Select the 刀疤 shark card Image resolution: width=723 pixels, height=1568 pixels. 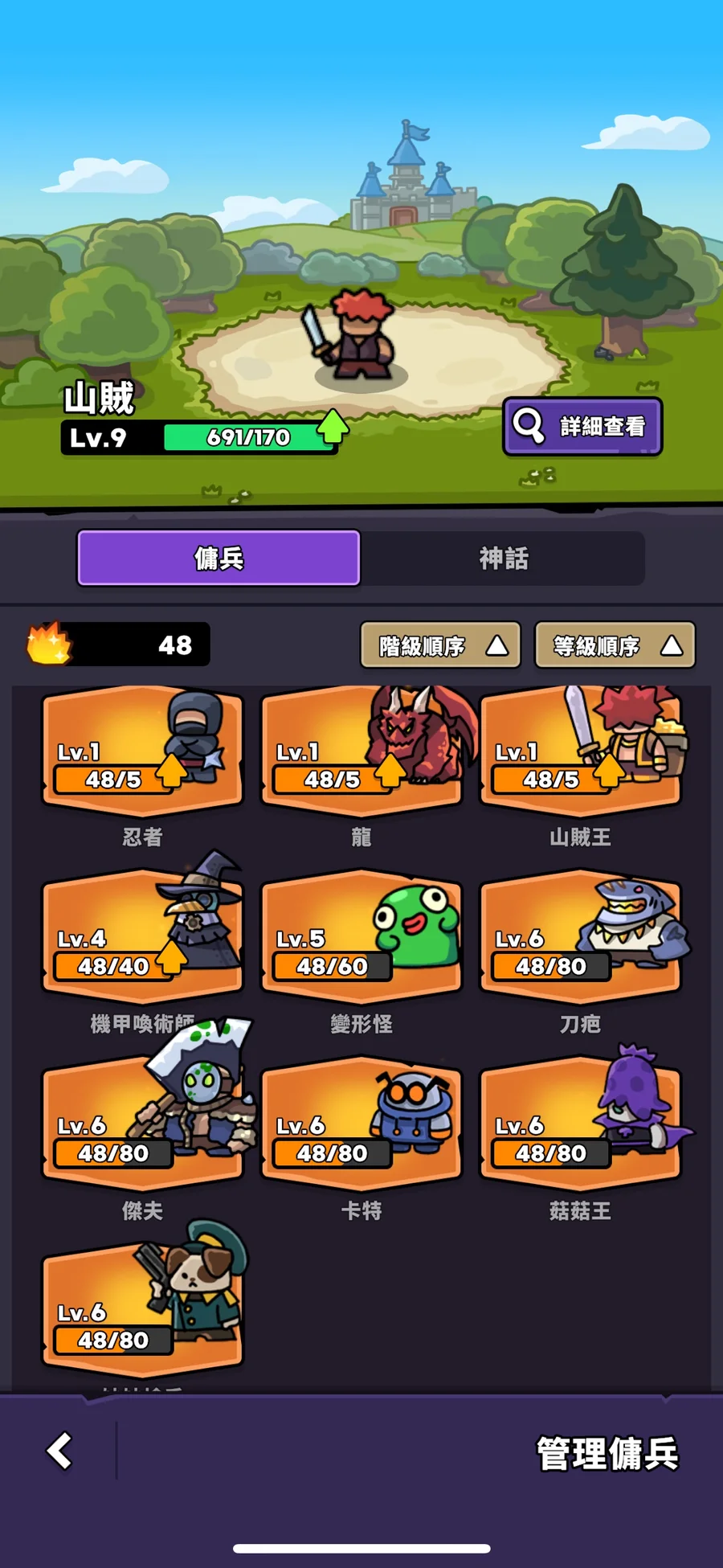coord(580,938)
